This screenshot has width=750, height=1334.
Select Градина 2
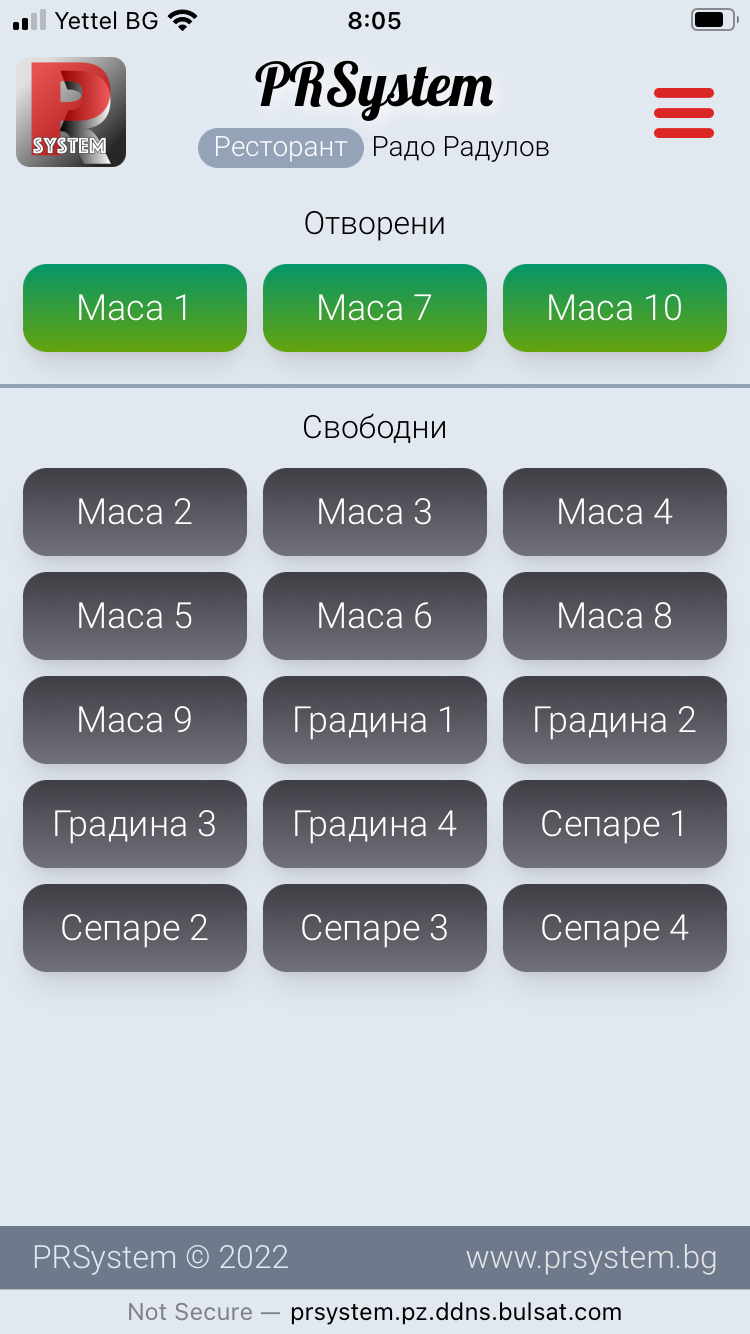point(615,720)
